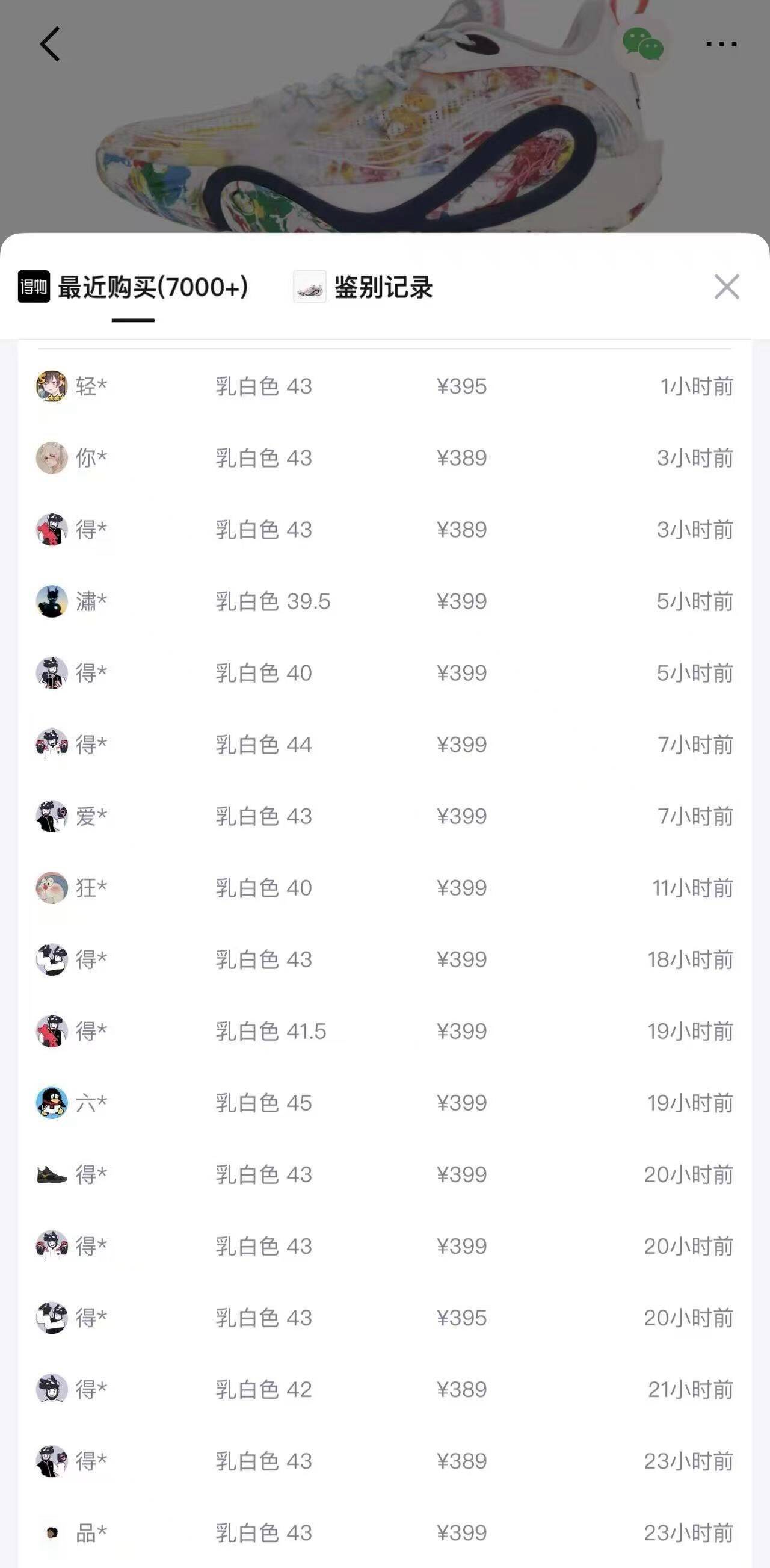Select the ¥395 purchase by 轻*
Viewport: 770px width, 1568px height.
pyautogui.click(x=385, y=386)
